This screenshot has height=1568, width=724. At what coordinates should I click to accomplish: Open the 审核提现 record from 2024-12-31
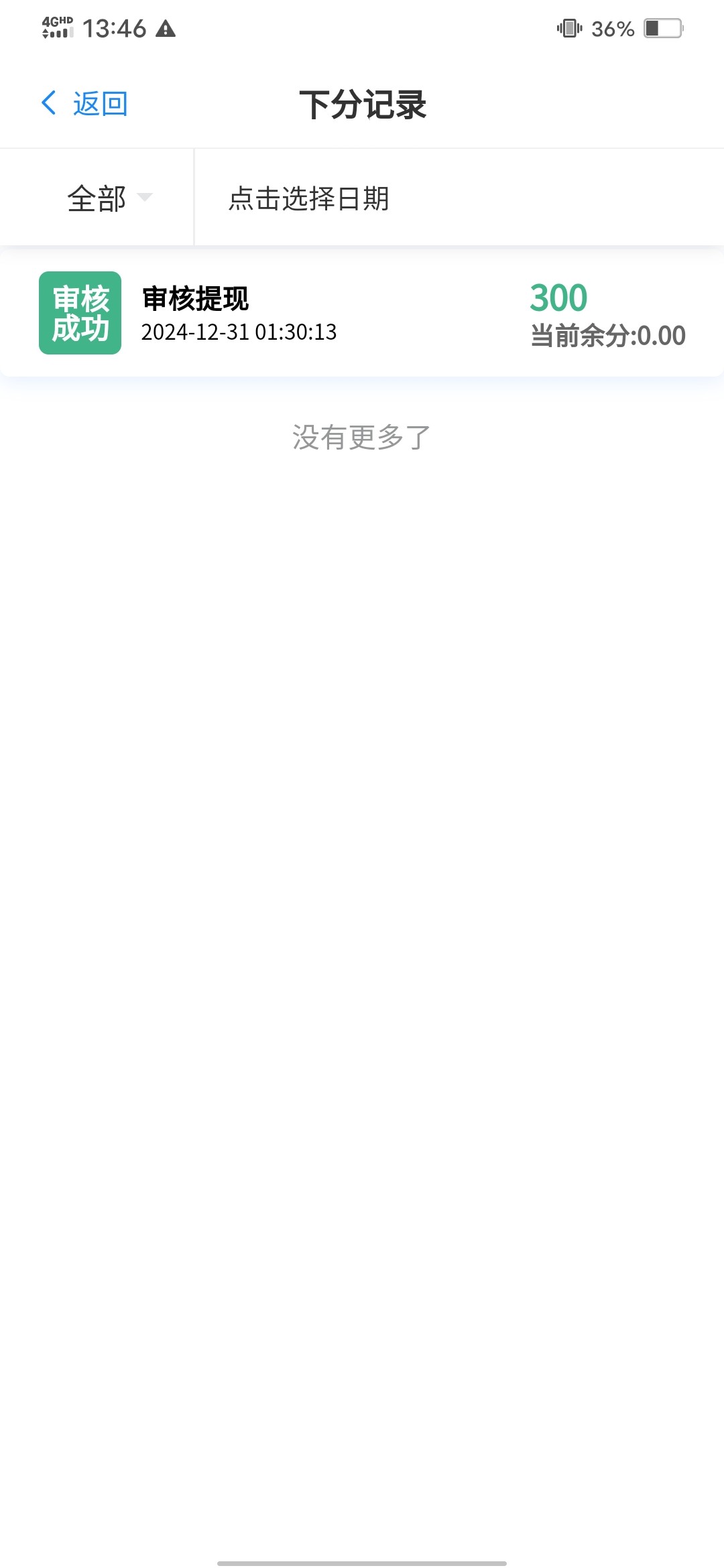[x=362, y=313]
